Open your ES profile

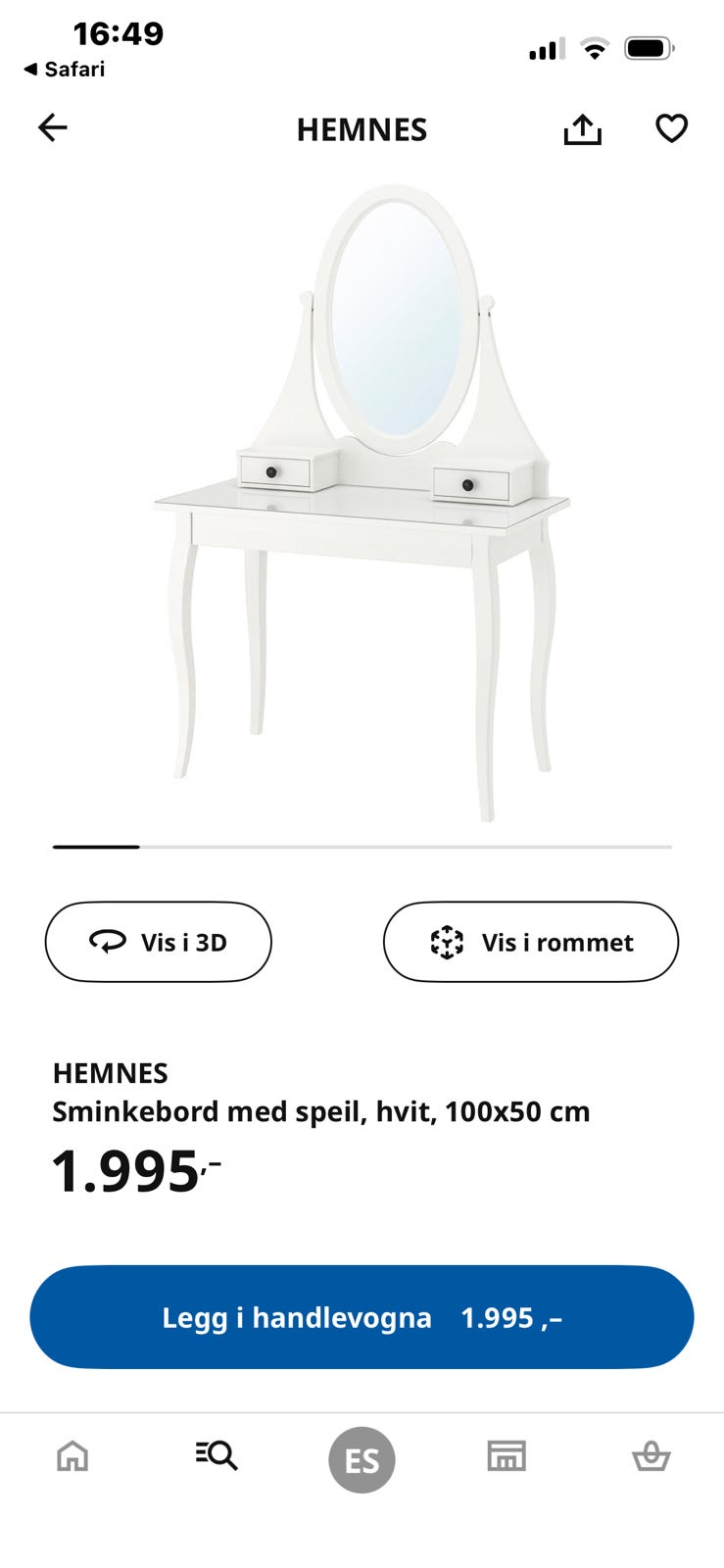(362, 1459)
